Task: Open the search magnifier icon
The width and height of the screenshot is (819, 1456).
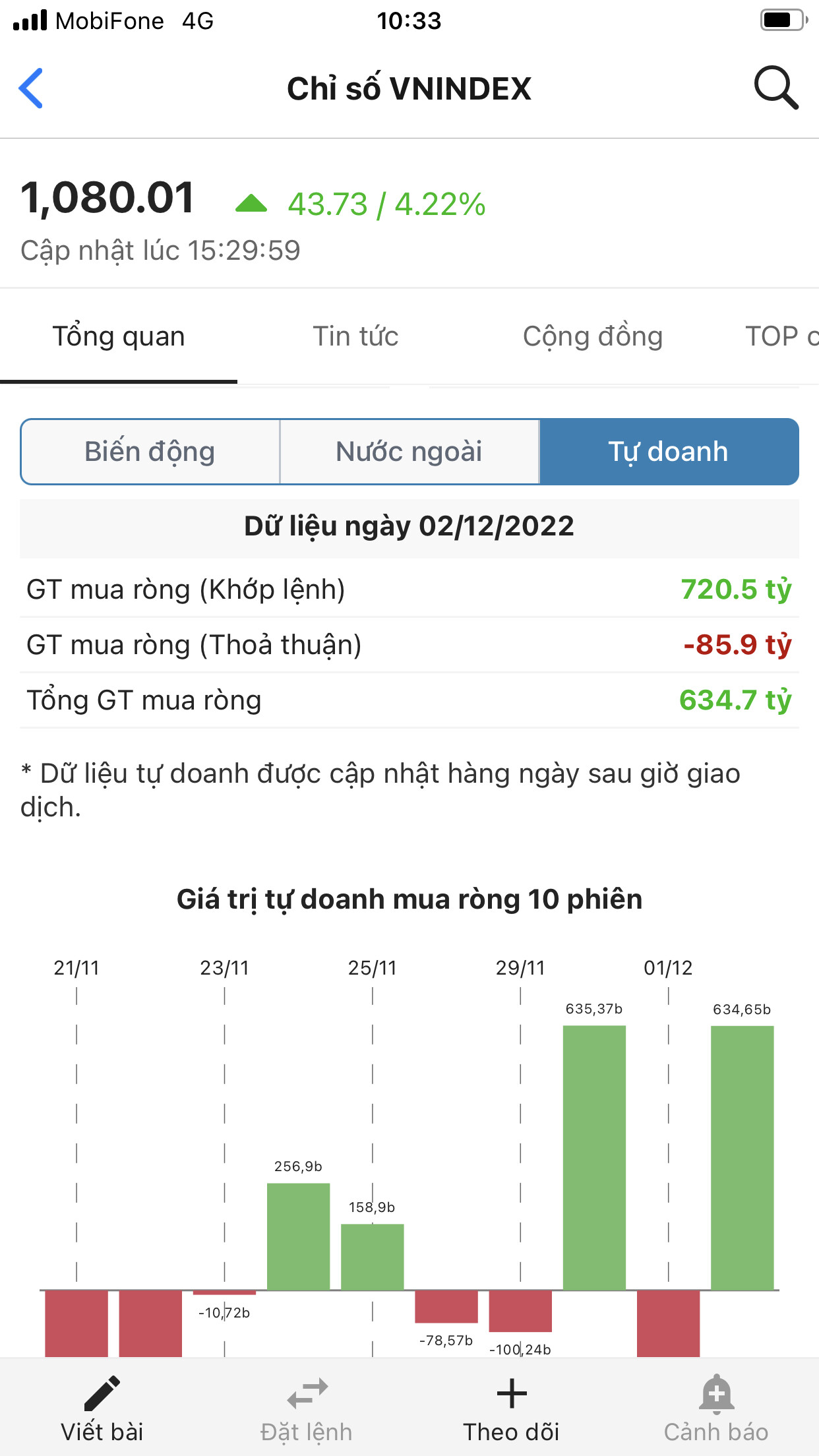Action: pyautogui.click(x=775, y=87)
